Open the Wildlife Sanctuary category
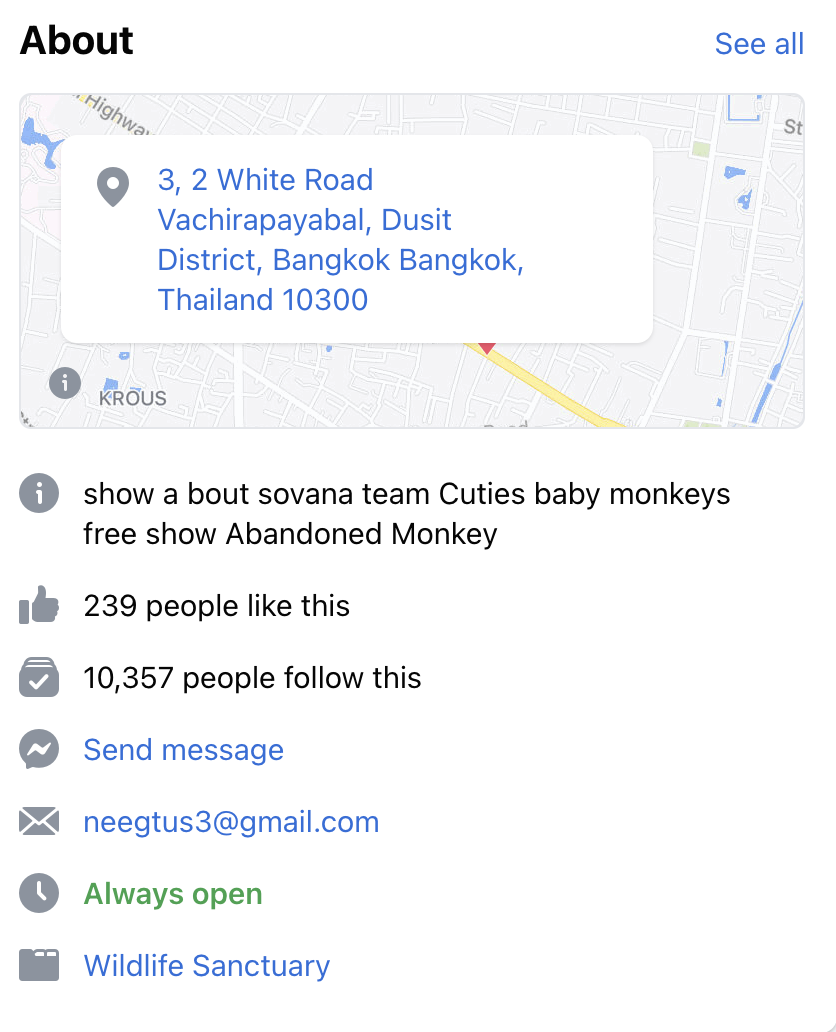Viewport: 836px width, 1032px height. pos(206,966)
